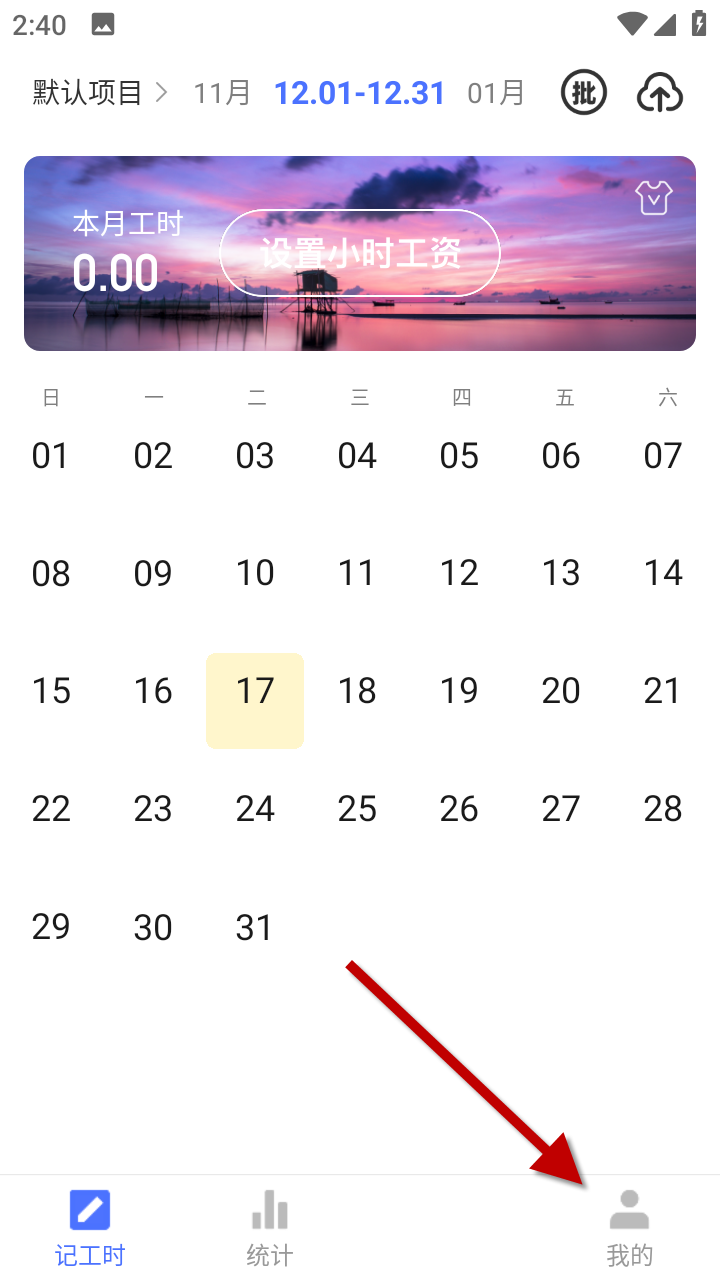Select date 17 on the calendar
720x1280 pixels.
[x=255, y=692]
